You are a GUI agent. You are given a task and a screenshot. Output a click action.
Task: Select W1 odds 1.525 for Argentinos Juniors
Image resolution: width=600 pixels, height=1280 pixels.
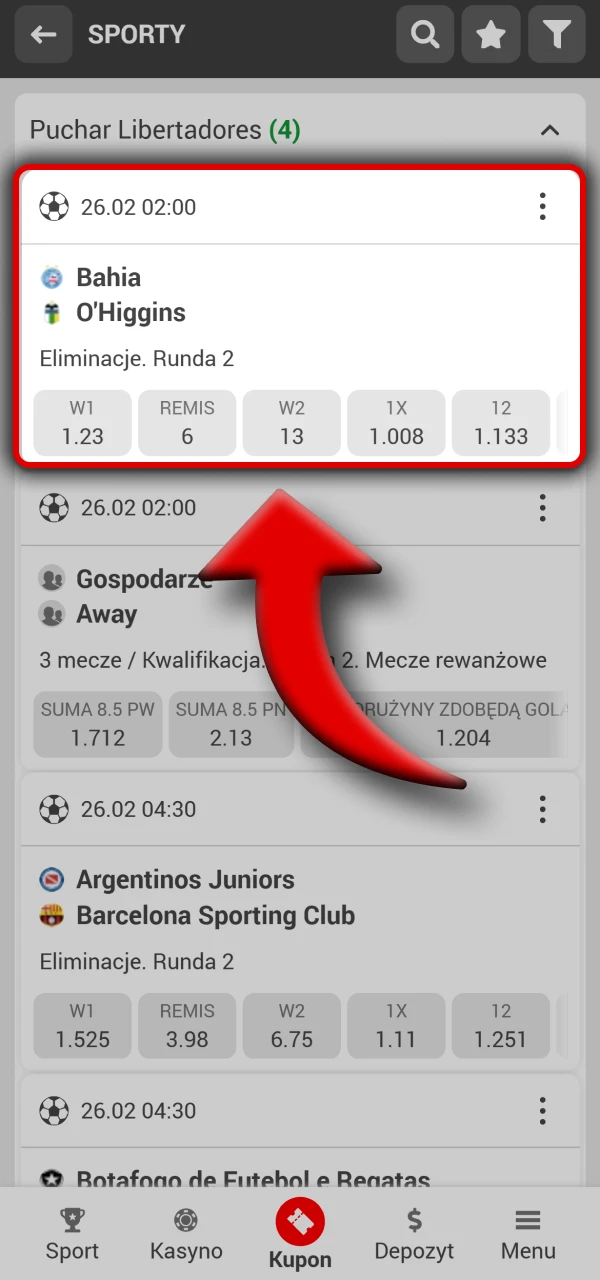[82, 1026]
